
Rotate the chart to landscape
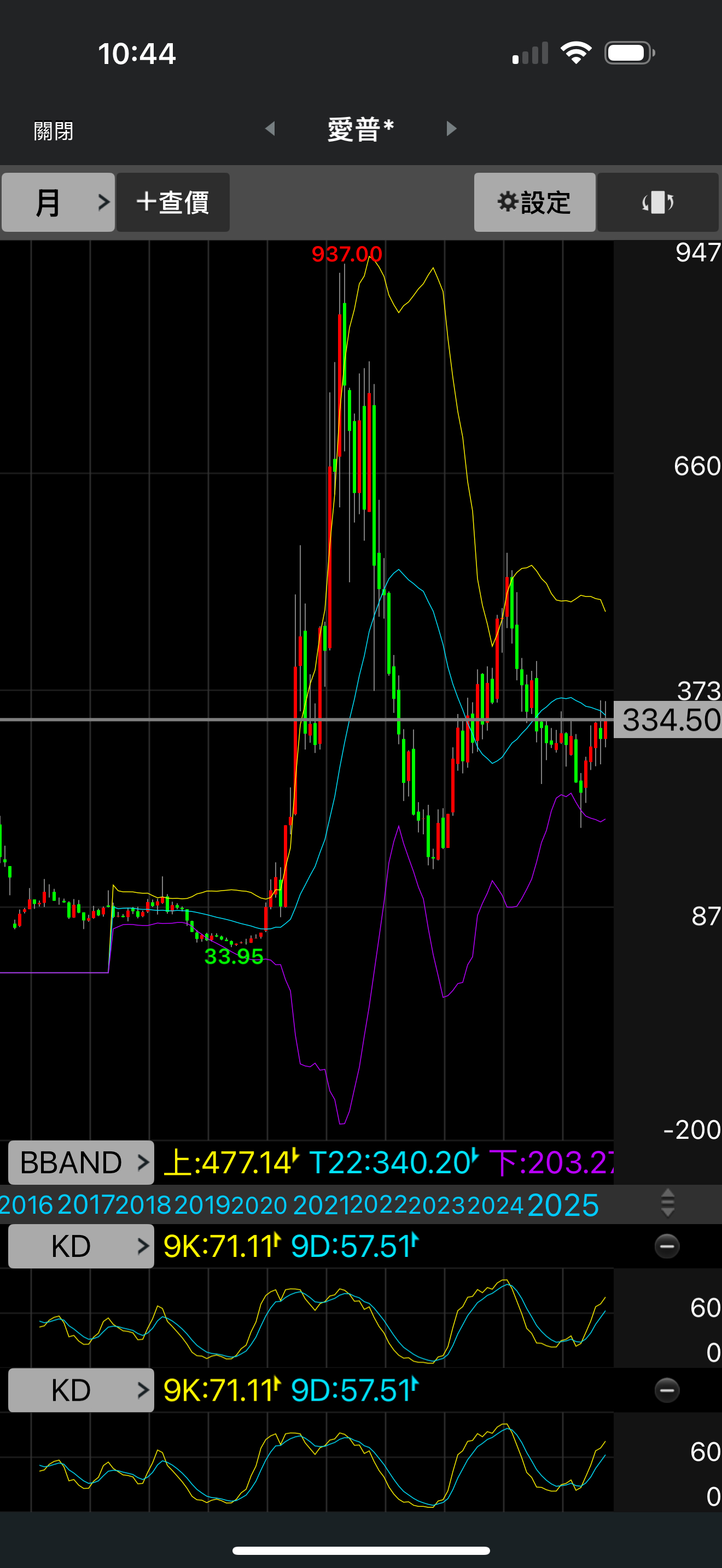pos(657,202)
